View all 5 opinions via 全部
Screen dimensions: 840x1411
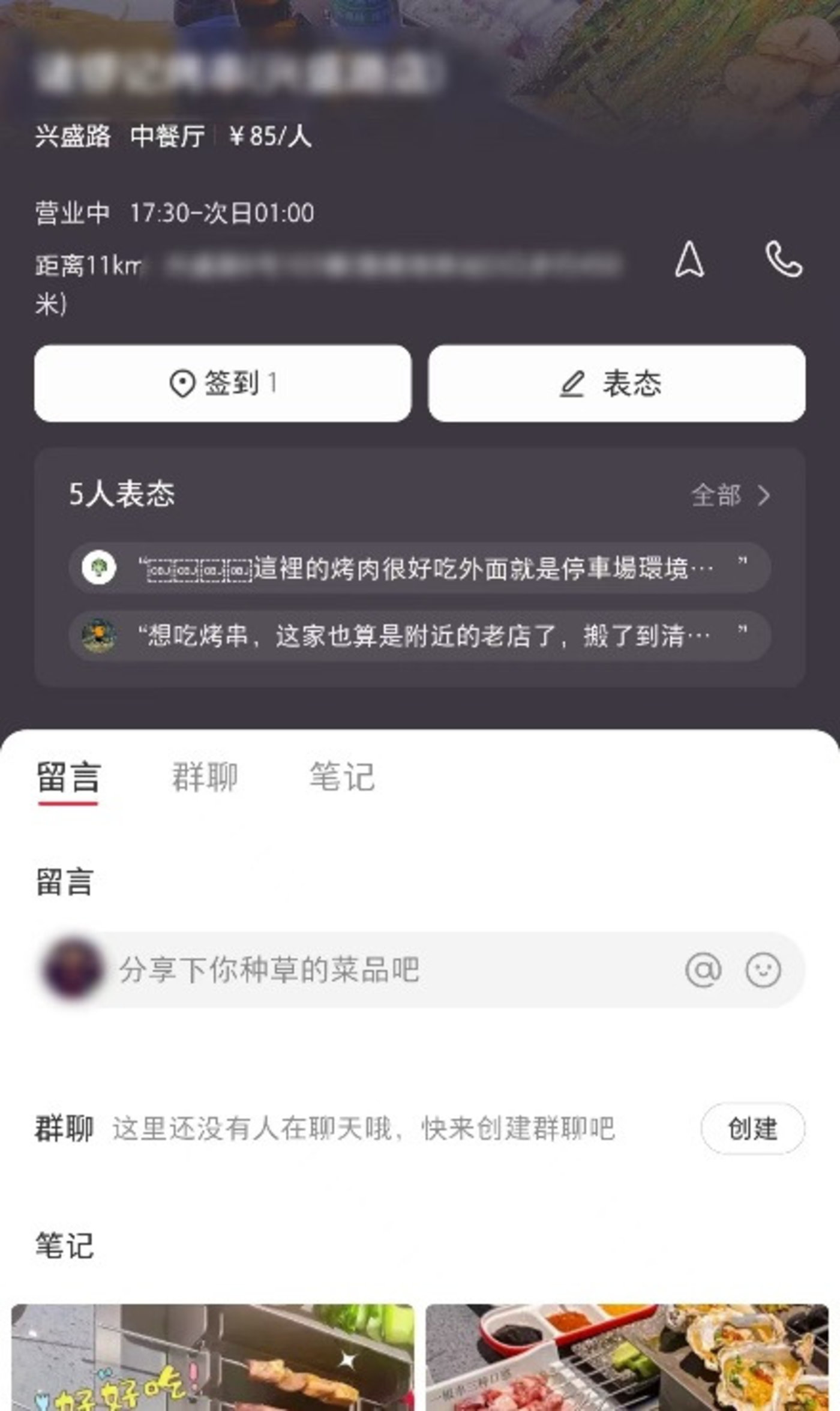point(730,496)
